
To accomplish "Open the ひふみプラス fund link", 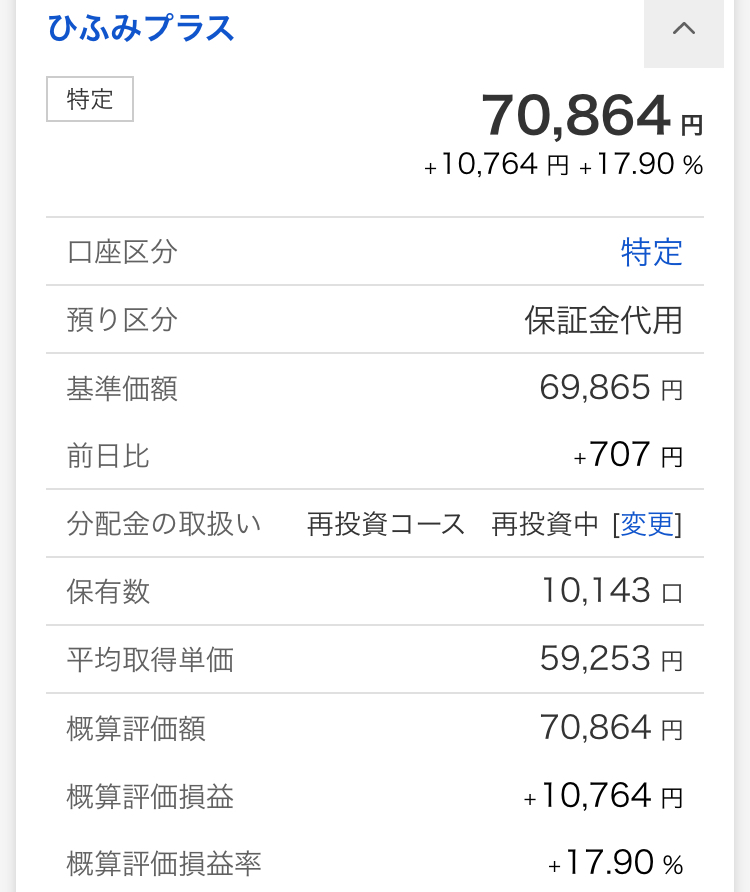I will (141, 28).
